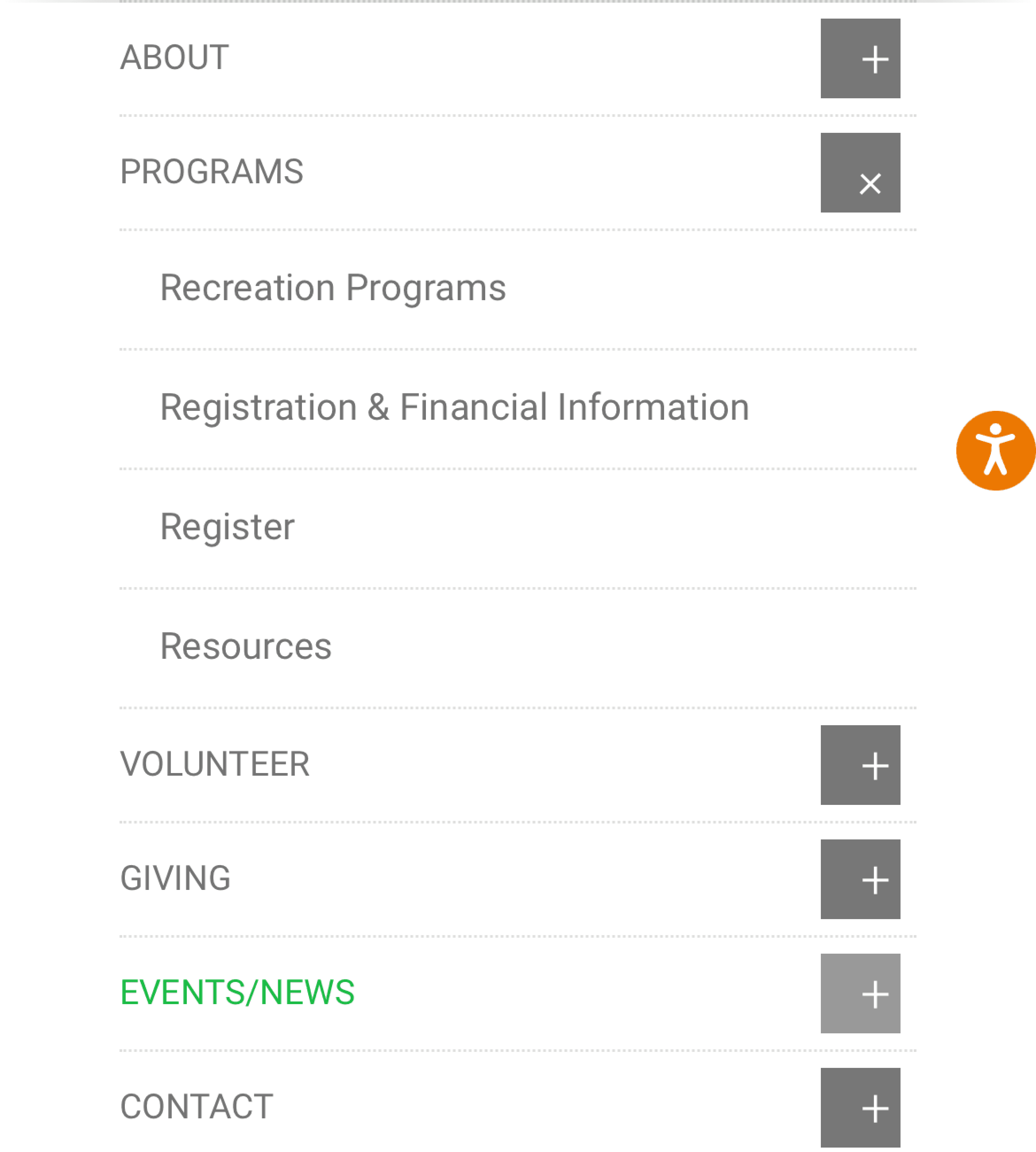The image size is (1036, 1152).
Task: Collapse the PROGRAMS submenu
Action: (x=860, y=173)
